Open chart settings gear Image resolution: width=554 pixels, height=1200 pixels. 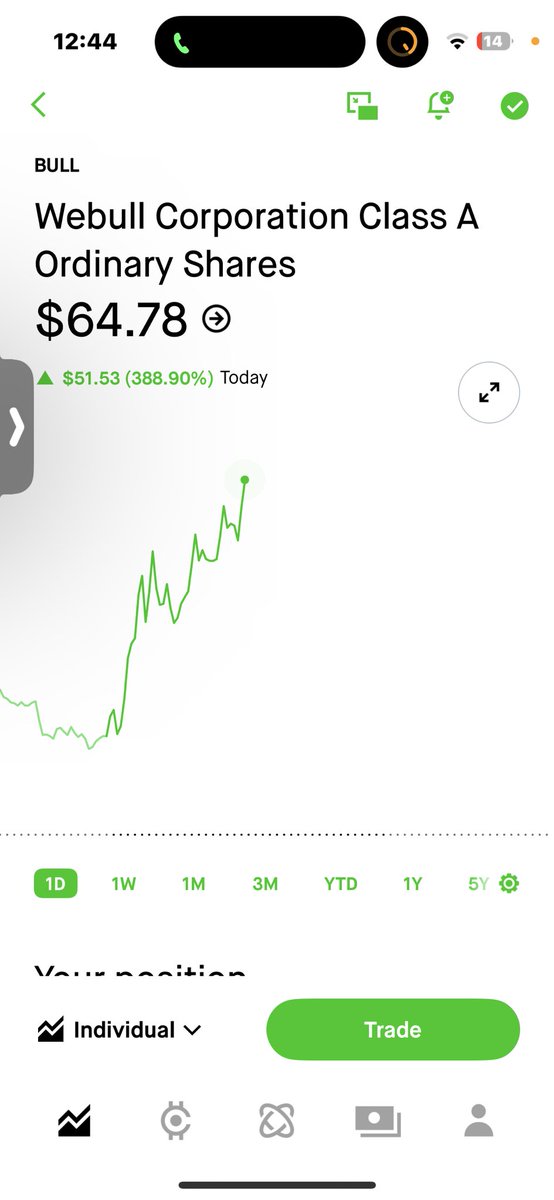click(509, 884)
